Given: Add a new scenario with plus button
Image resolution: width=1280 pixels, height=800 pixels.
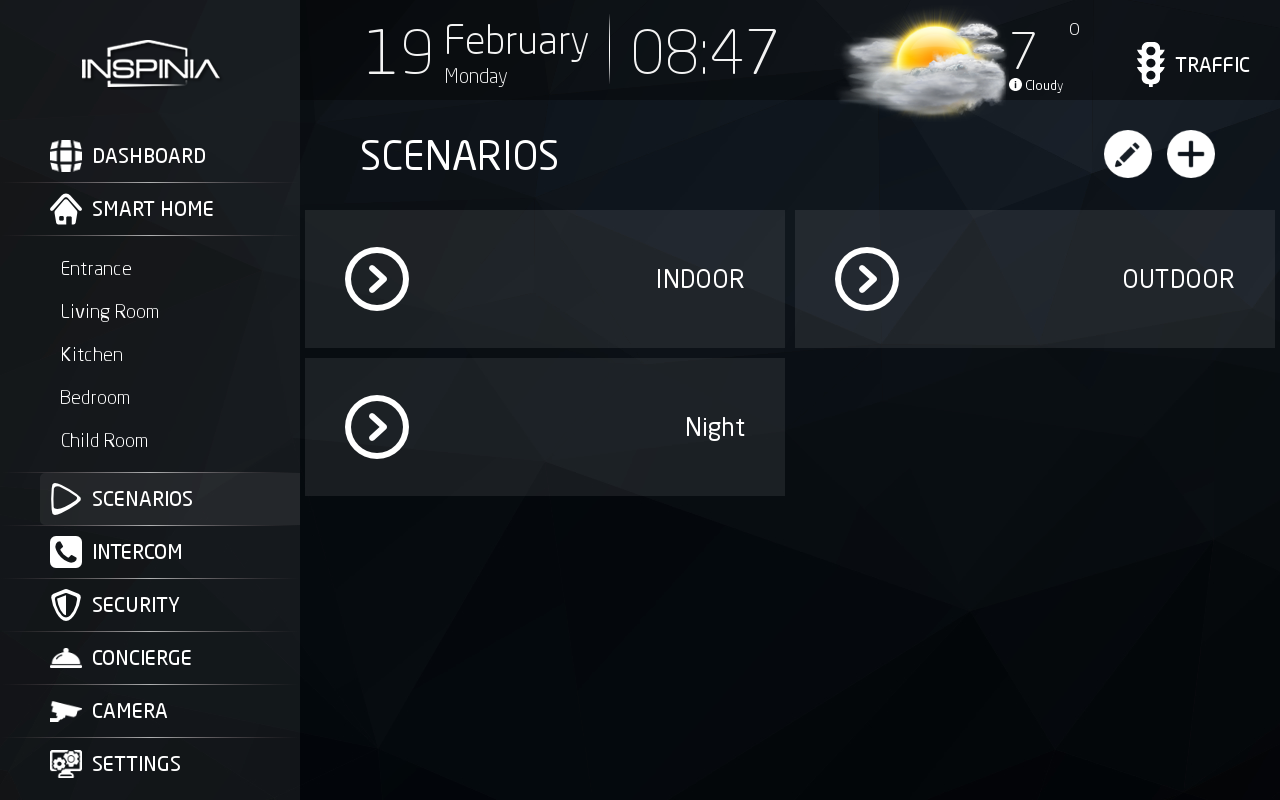Looking at the screenshot, I should point(1190,155).
